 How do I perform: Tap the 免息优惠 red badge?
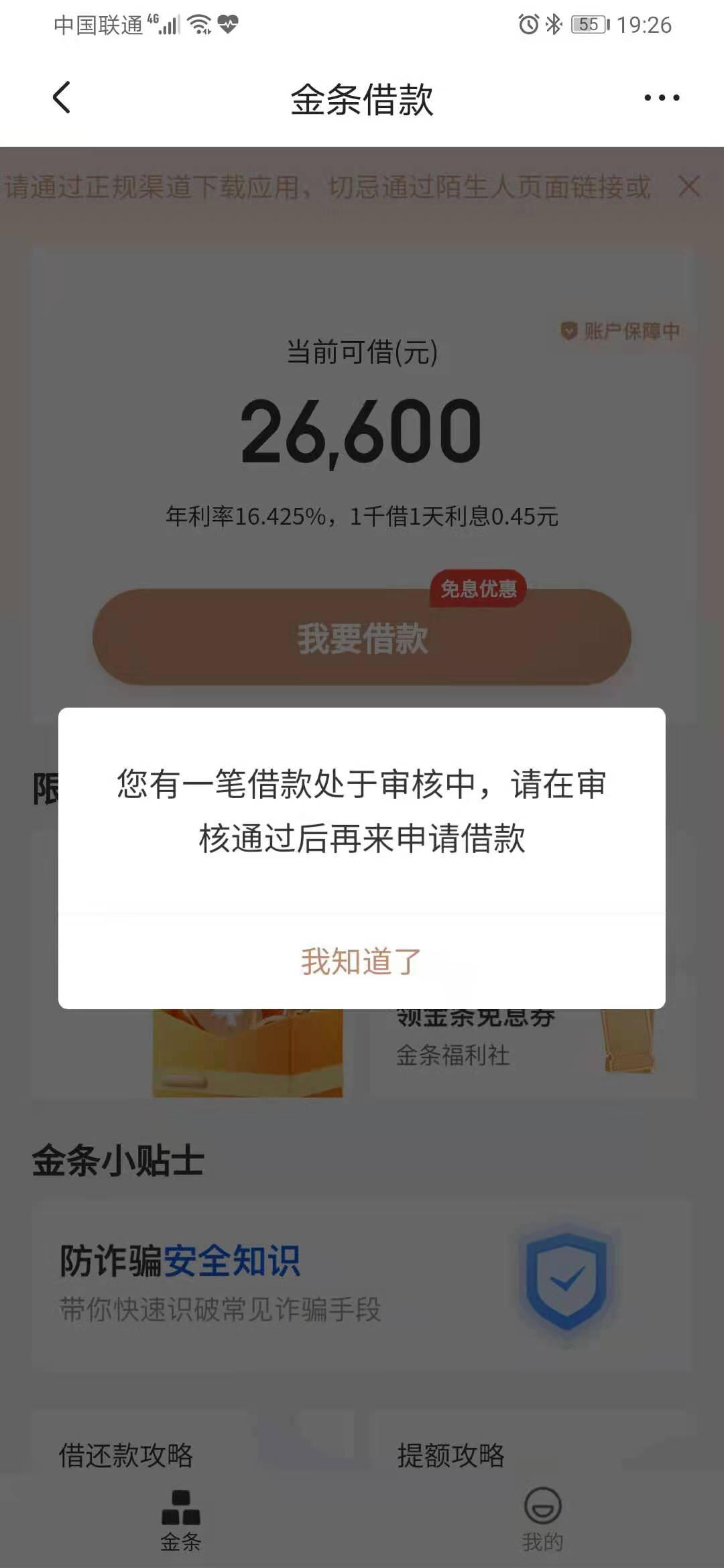click(477, 590)
